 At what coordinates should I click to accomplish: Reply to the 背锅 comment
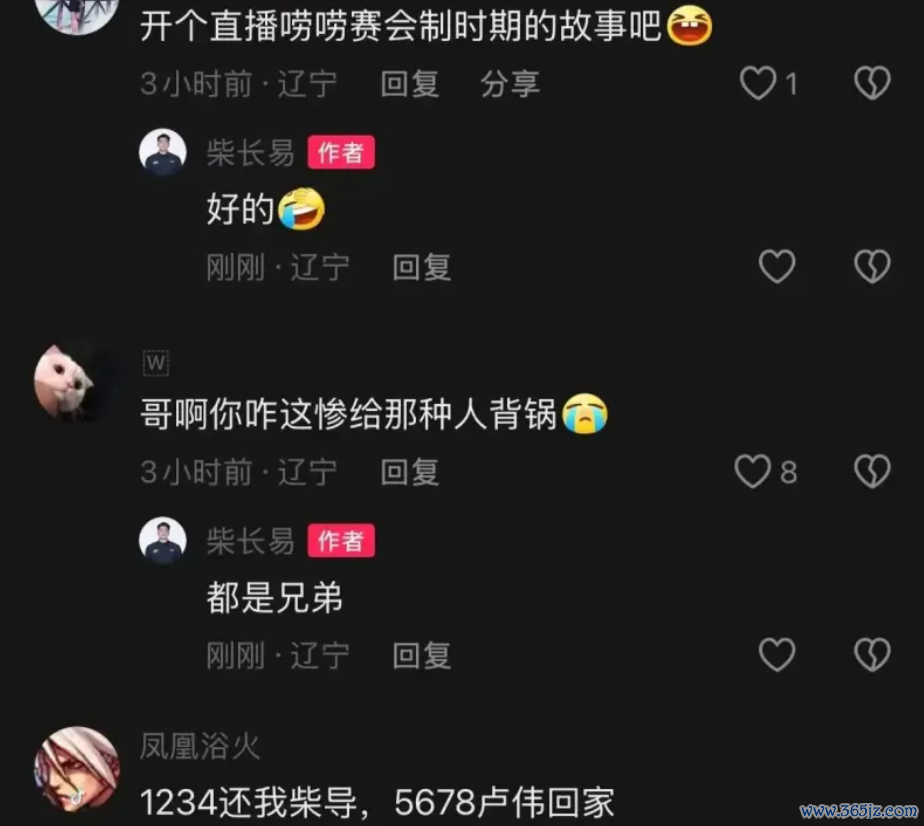pos(409,472)
